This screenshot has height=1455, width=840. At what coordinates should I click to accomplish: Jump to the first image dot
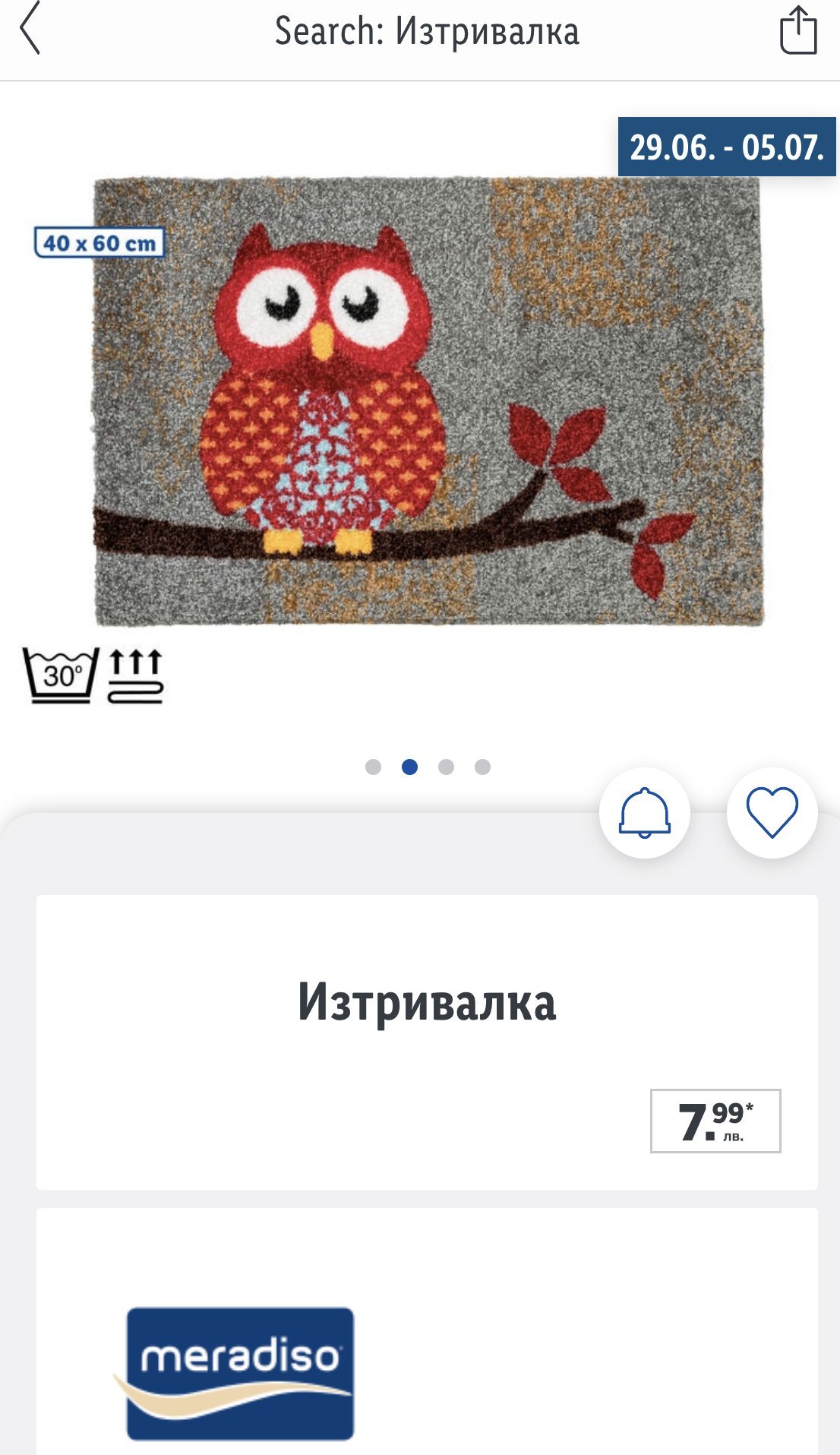click(x=373, y=767)
